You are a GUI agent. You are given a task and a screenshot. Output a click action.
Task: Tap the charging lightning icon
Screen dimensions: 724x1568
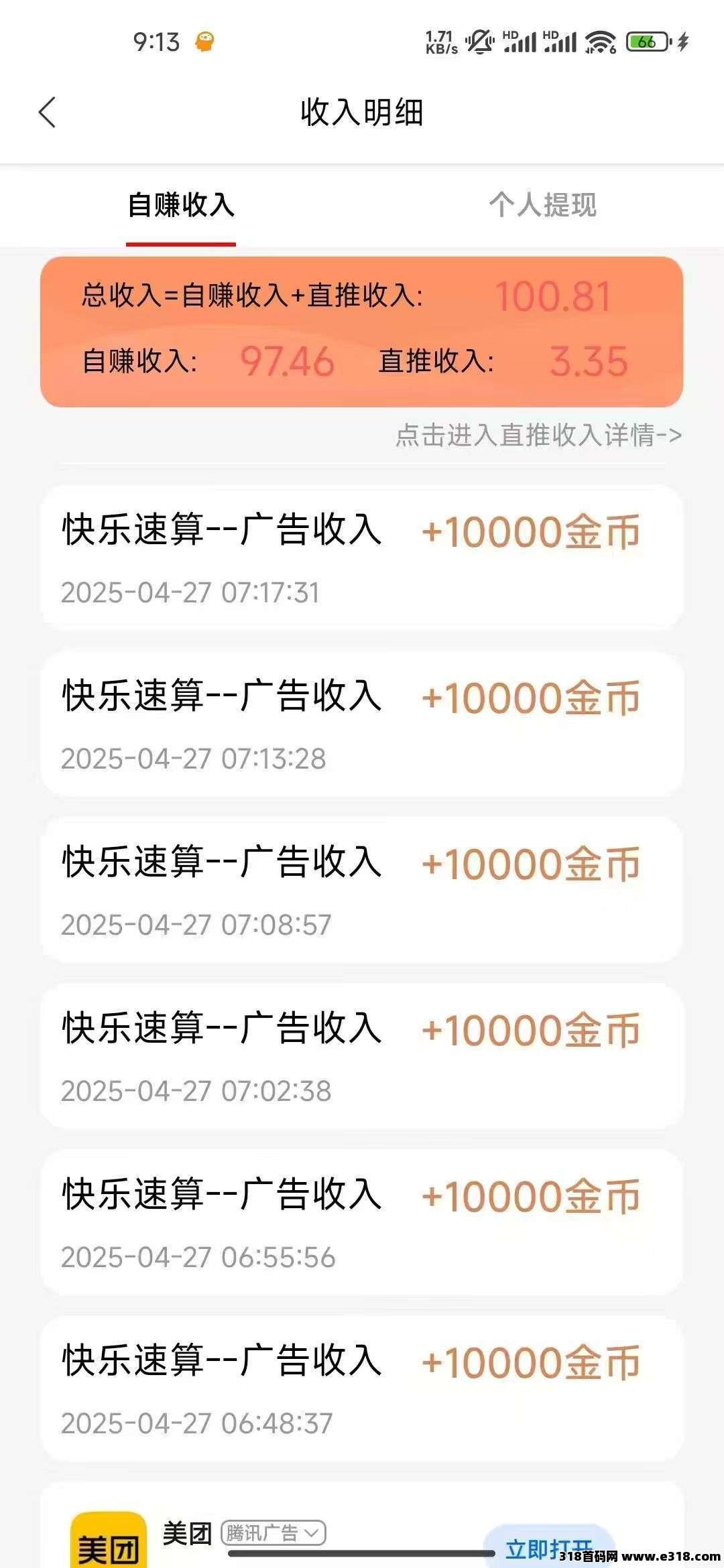coord(682,42)
